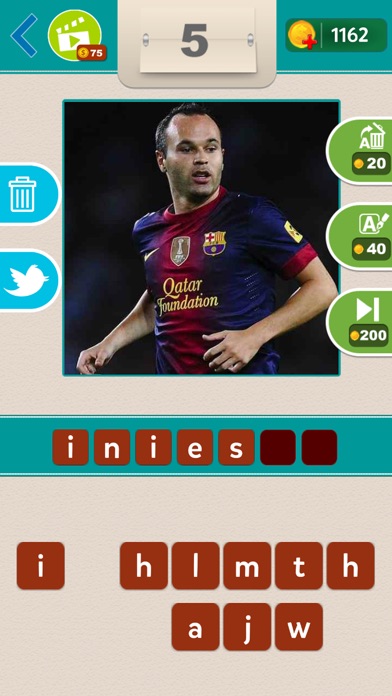392x696 pixels.
Task: Remove the placed letter s from the answer
Action: pos(236,447)
